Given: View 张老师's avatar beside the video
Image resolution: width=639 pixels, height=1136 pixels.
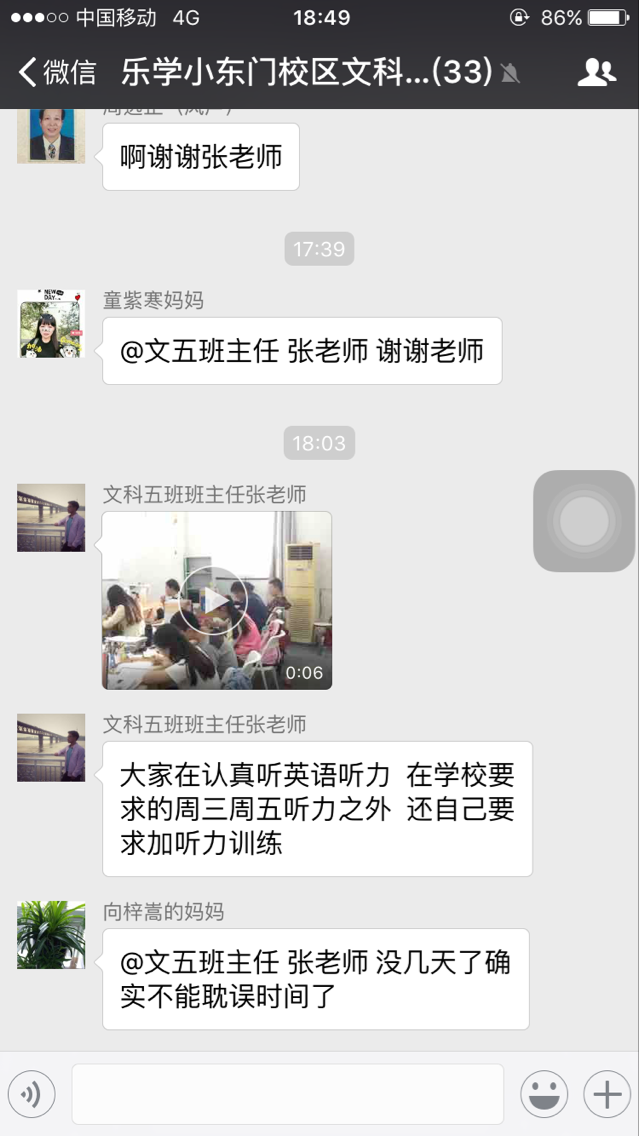Looking at the screenshot, I should pyautogui.click(x=51, y=518).
